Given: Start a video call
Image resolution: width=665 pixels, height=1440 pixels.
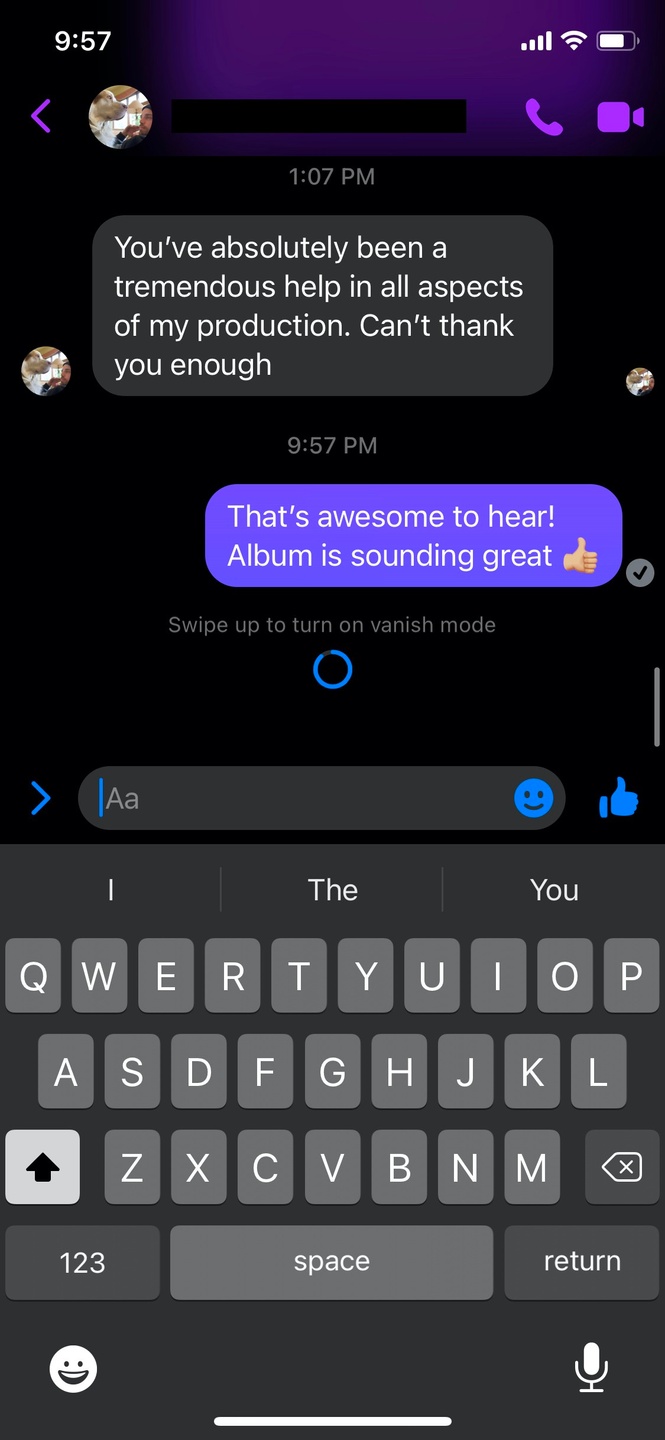Looking at the screenshot, I should click(x=620, y=117).
